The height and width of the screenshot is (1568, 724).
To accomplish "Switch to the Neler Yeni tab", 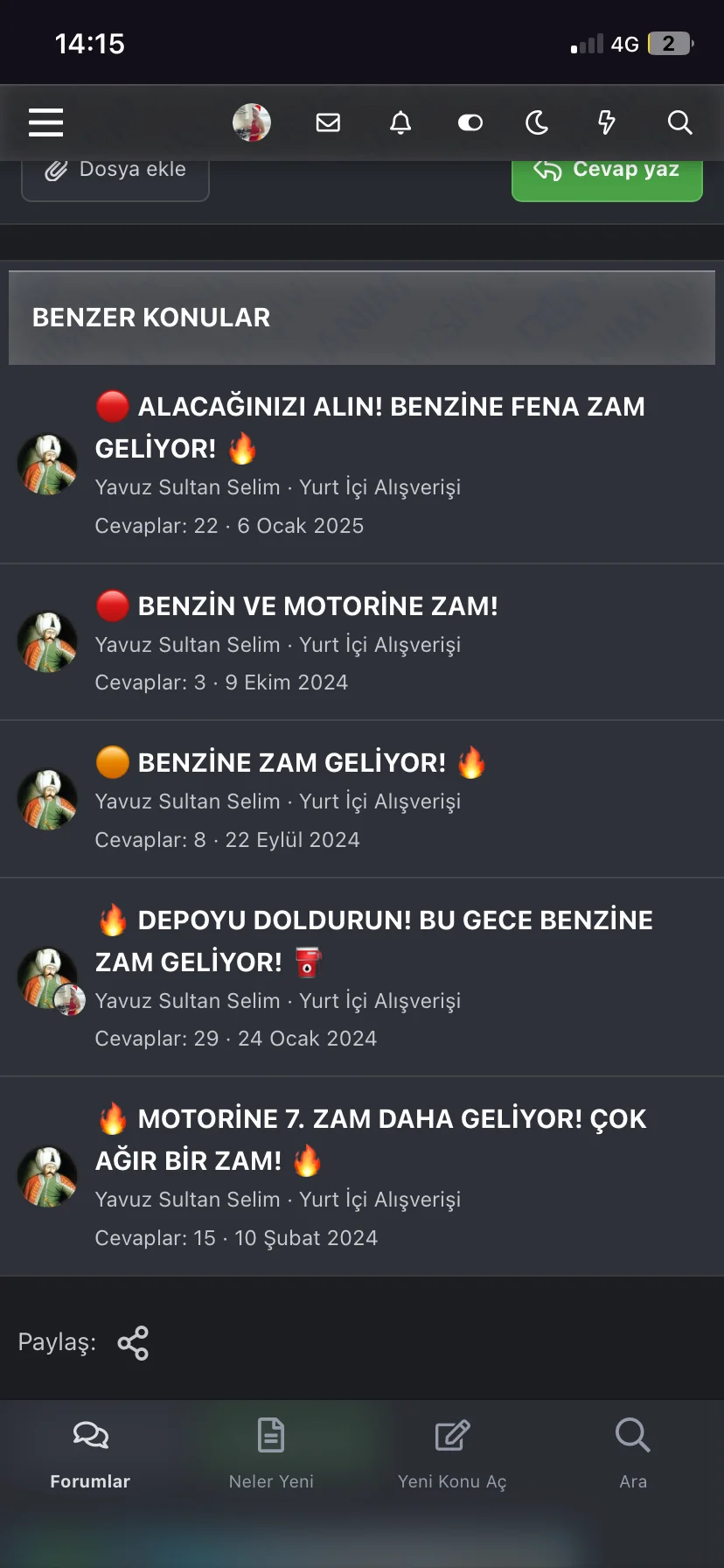I will pyautogui.click(x=271, y=1454).
